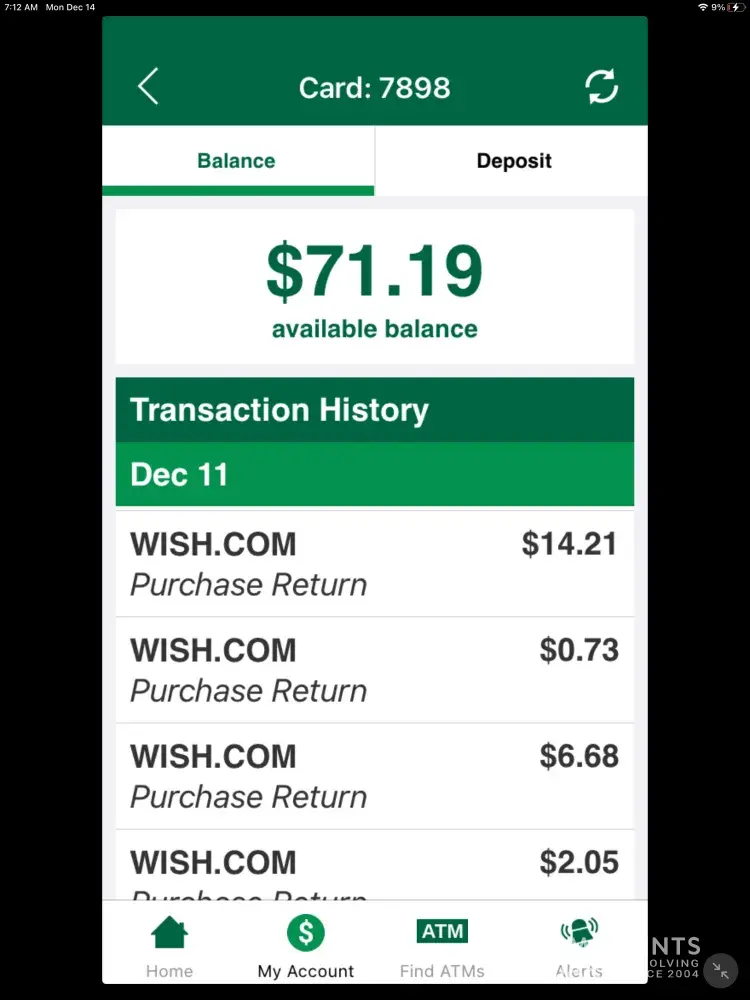Tap the collapse icon in the bottom-right corner

tap(720, 970)
